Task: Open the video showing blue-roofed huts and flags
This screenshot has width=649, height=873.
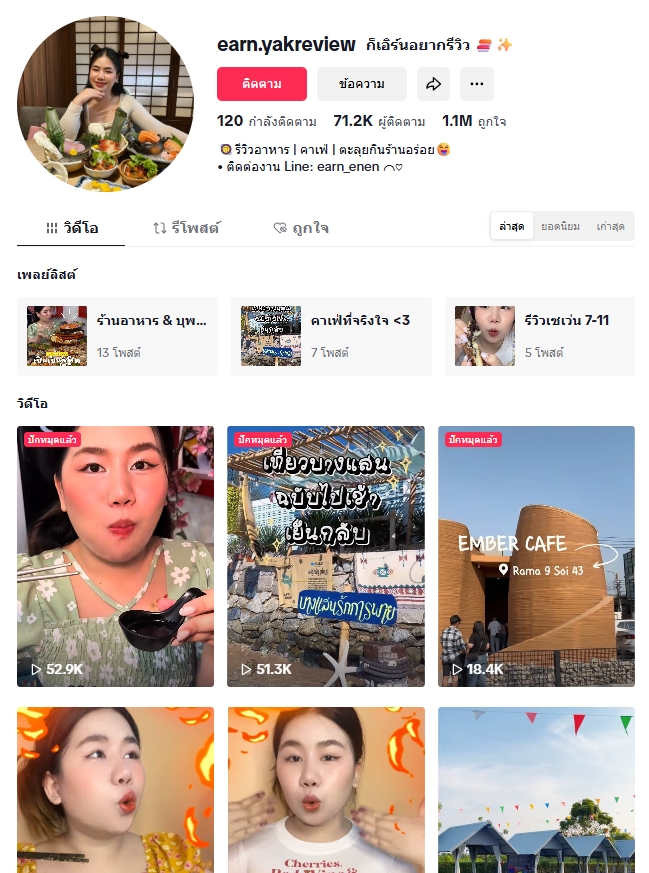Action: coord(536,790)
